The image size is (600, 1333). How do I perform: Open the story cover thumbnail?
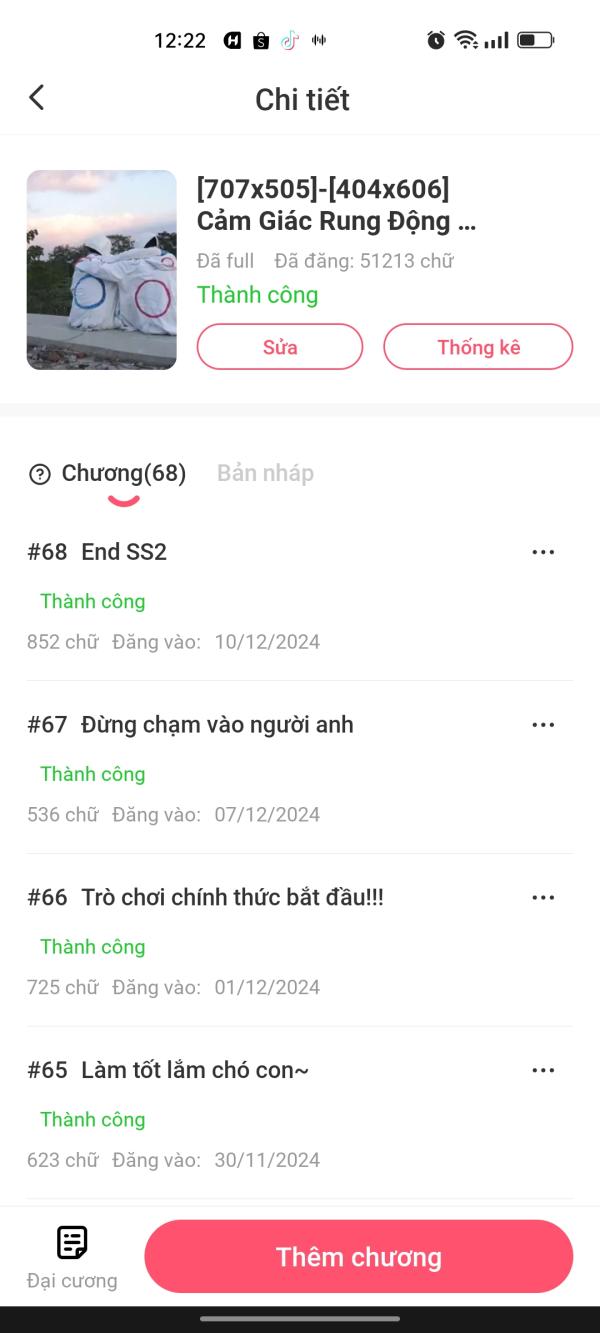tap(101, 270)
